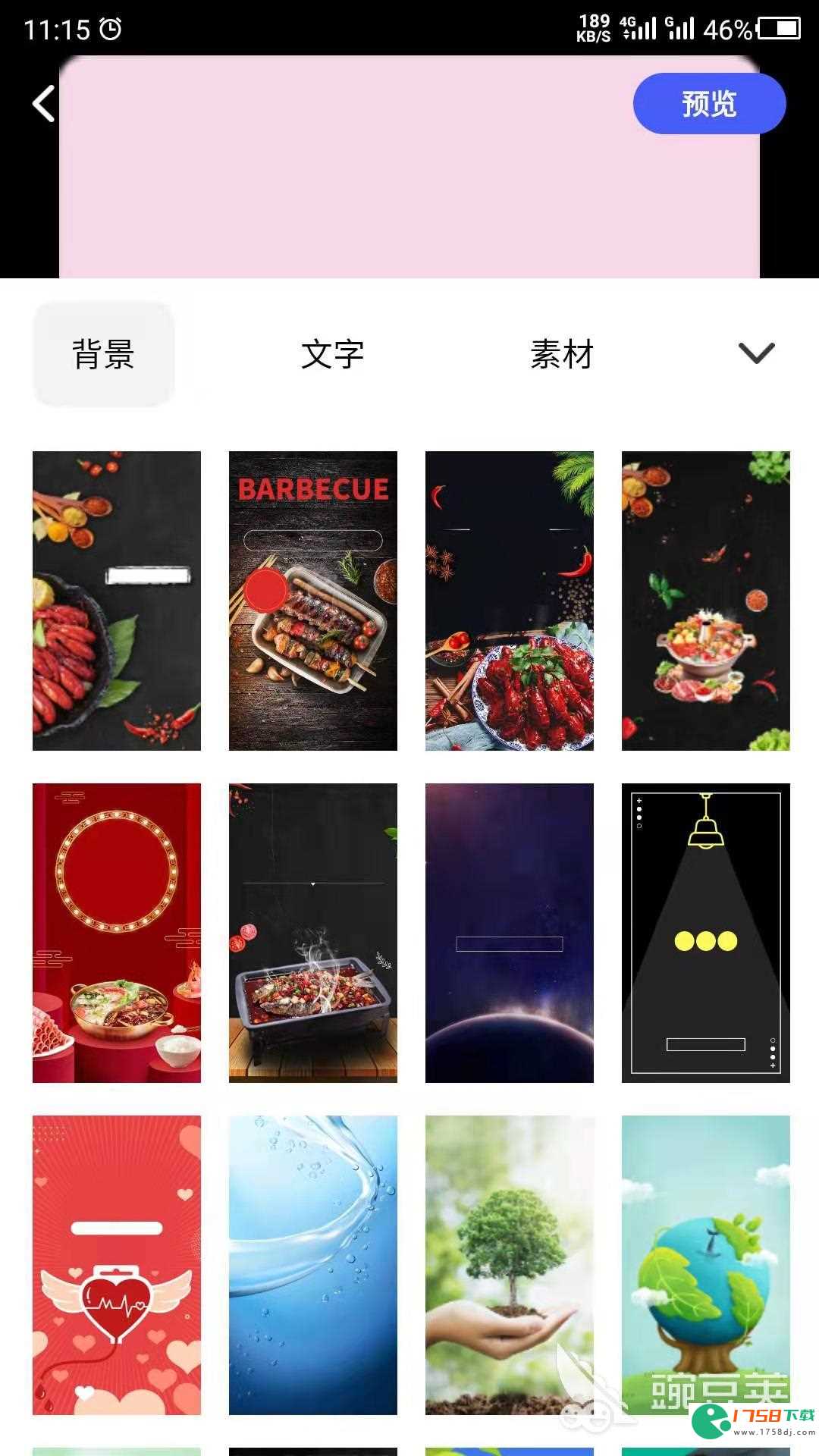This screenshot has width=819, height=1456.
Task: Choose the winged red heart background
Action: tap(116, 1264)
